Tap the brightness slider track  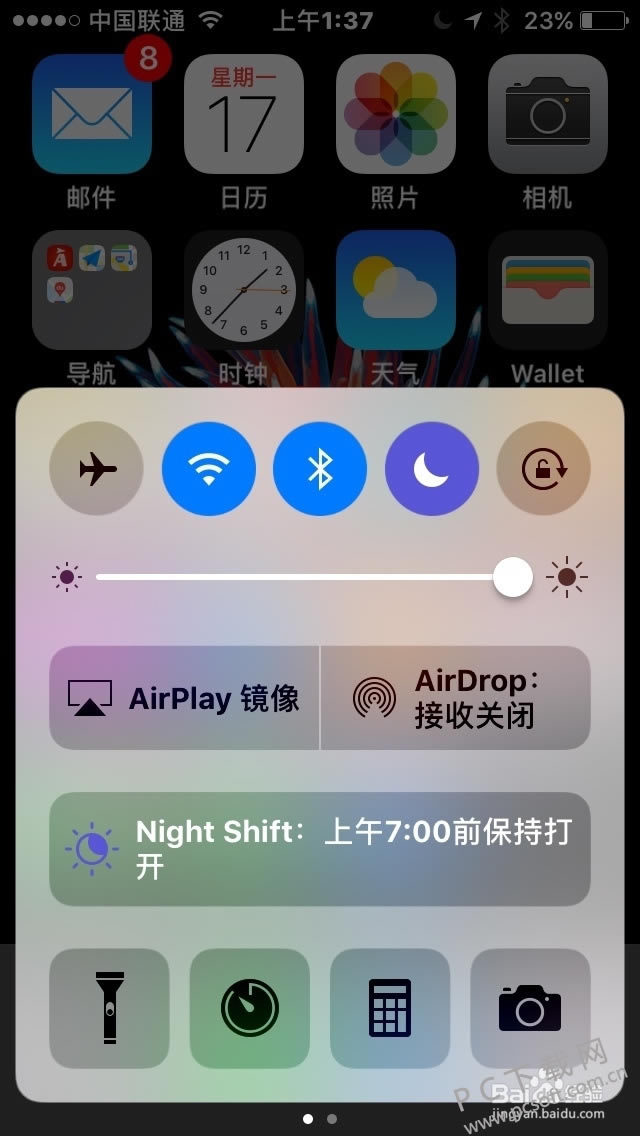300,577
